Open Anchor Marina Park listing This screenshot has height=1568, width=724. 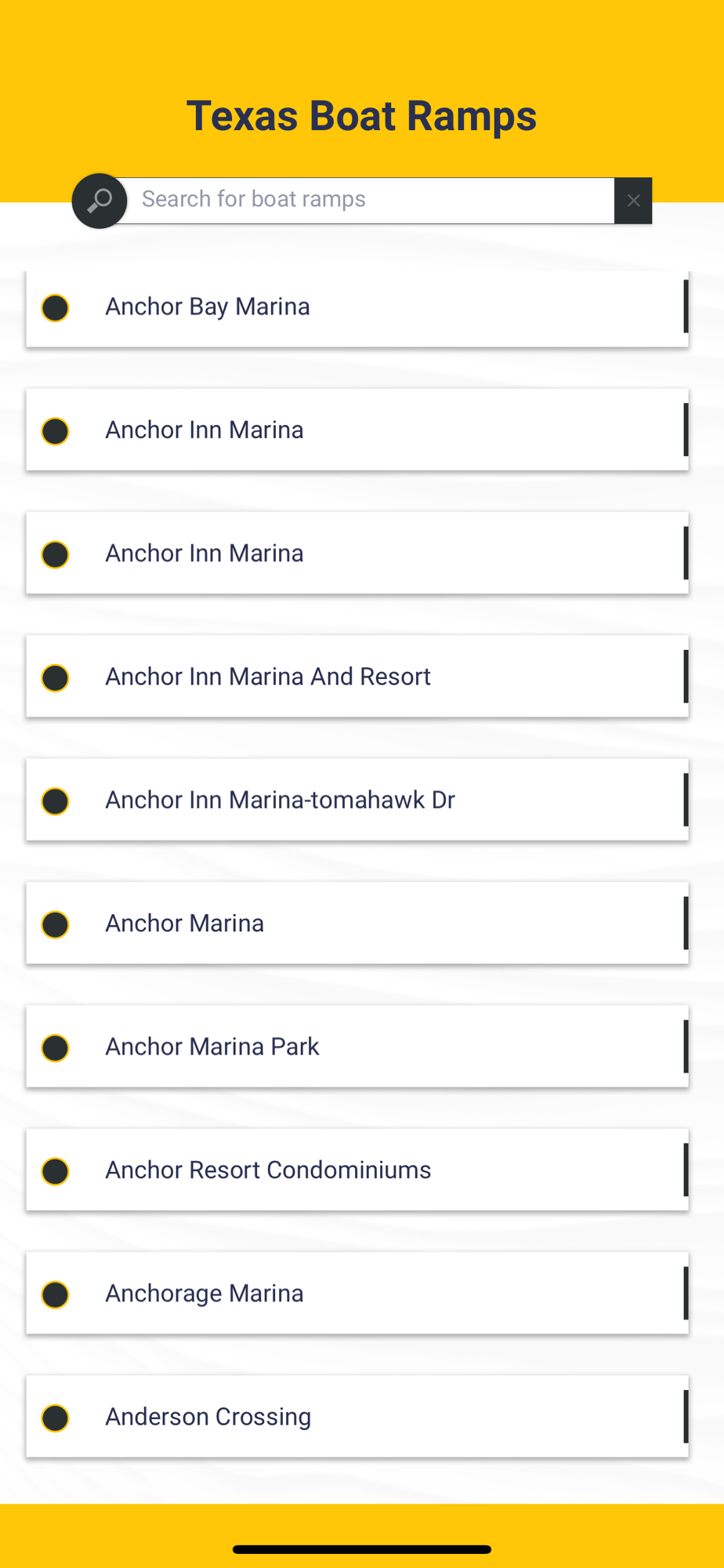click(357, 1047)
